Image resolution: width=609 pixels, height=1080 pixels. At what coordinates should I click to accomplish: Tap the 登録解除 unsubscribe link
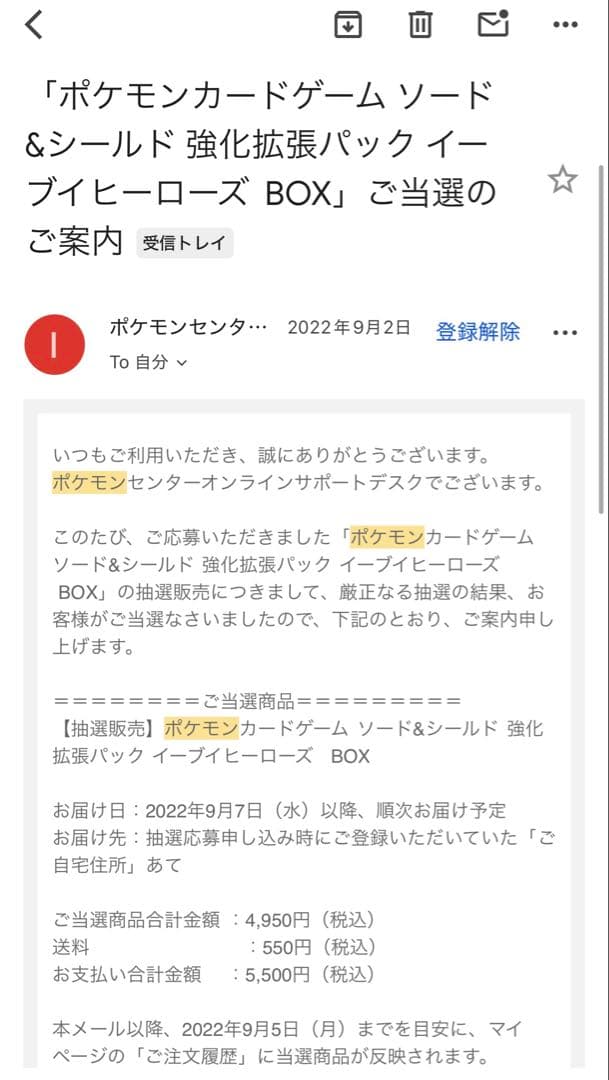pyautogui.click(x=477, y=332)
